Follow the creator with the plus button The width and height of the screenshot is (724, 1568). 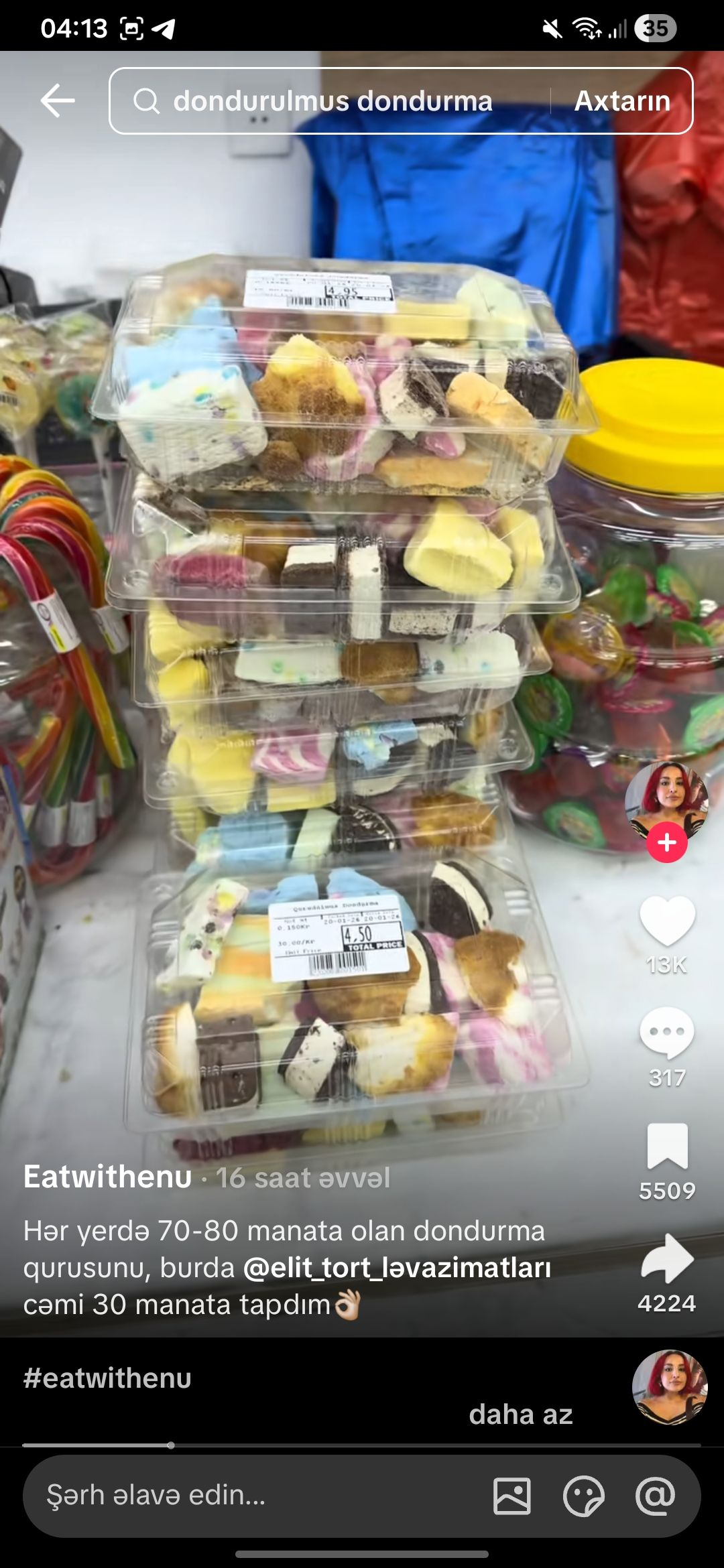point(666,842)
